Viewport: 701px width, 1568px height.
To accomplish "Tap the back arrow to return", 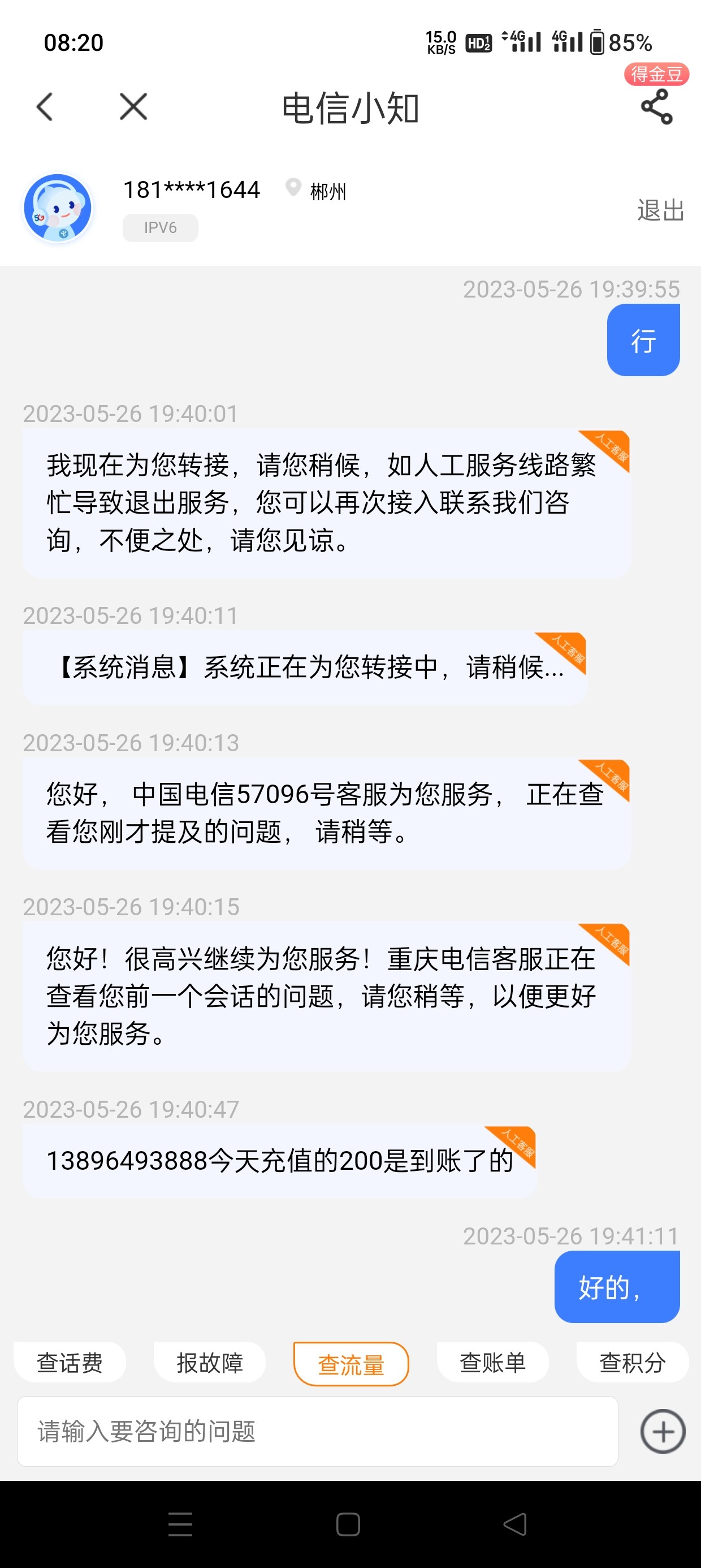I will (x=44, y=106).
